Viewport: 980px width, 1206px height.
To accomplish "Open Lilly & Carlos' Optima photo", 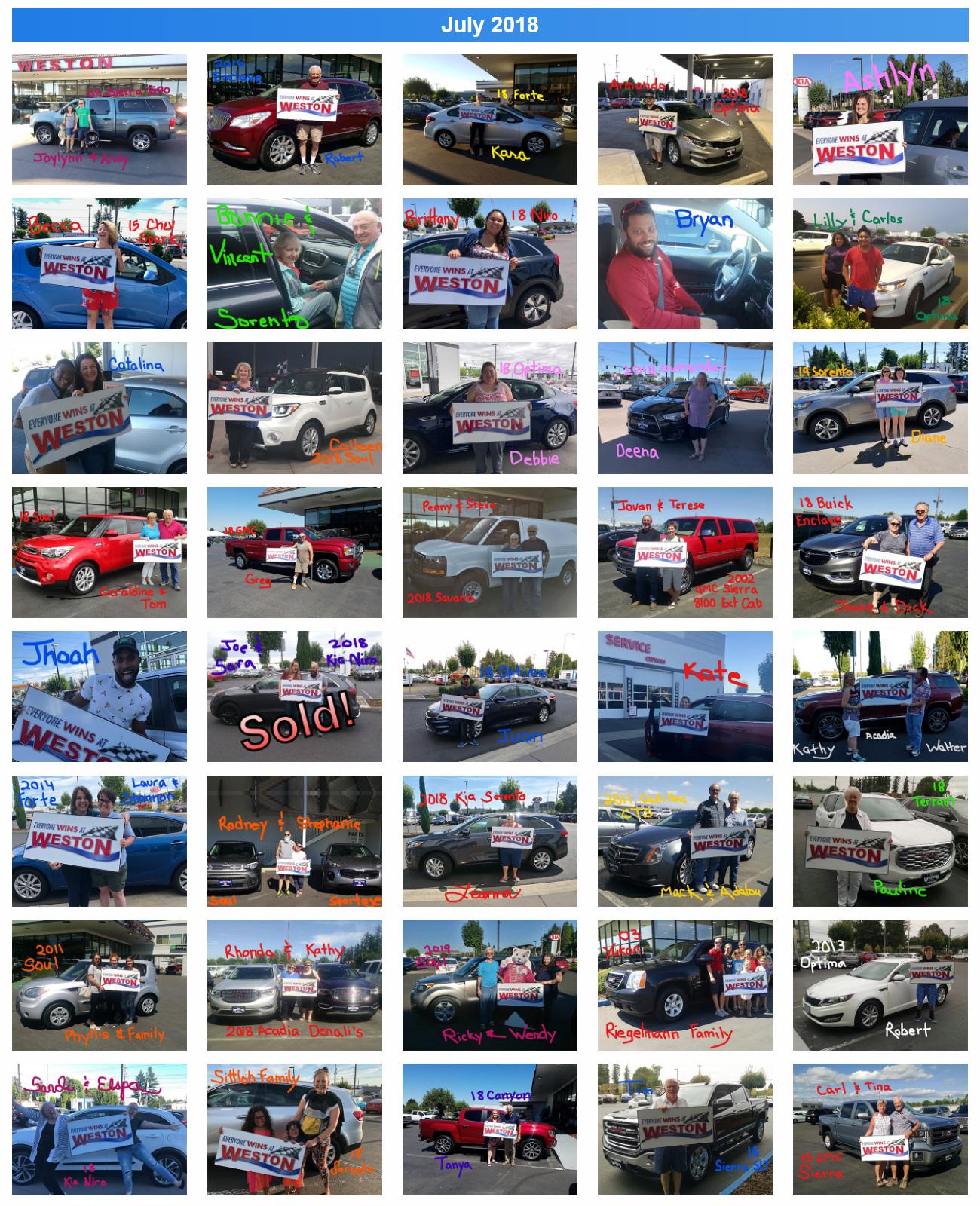I will (x=880, y=264).
